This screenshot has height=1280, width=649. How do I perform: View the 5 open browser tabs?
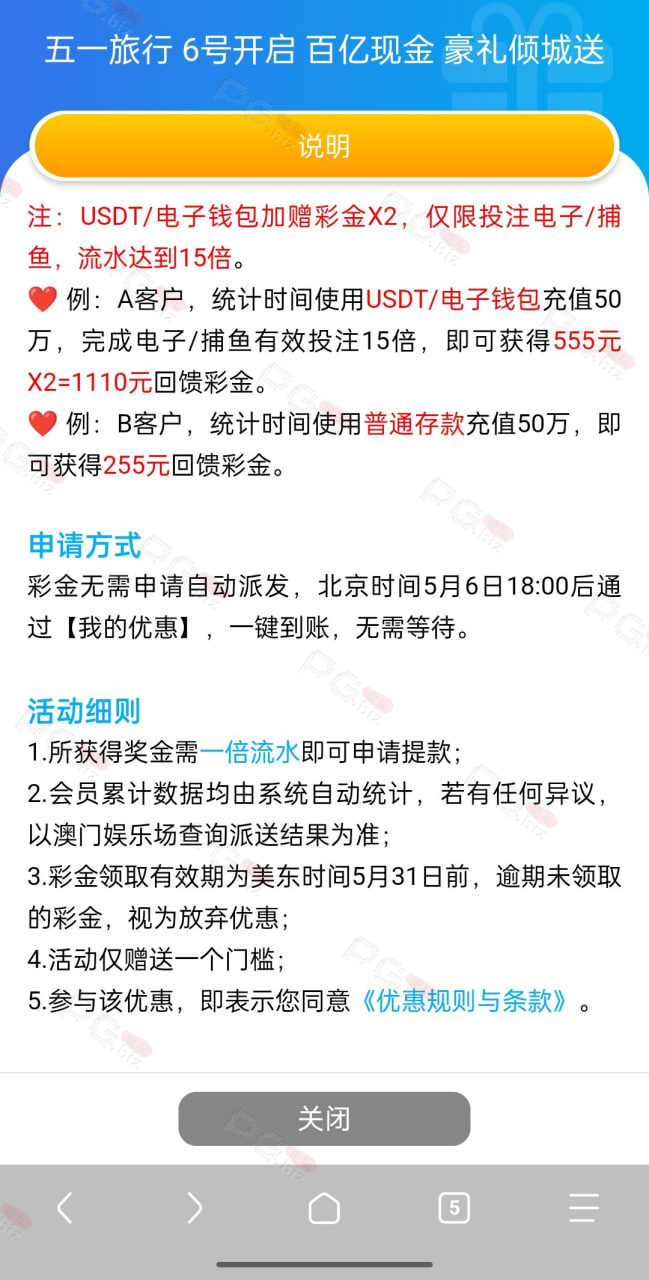(x=454, y=1208)
